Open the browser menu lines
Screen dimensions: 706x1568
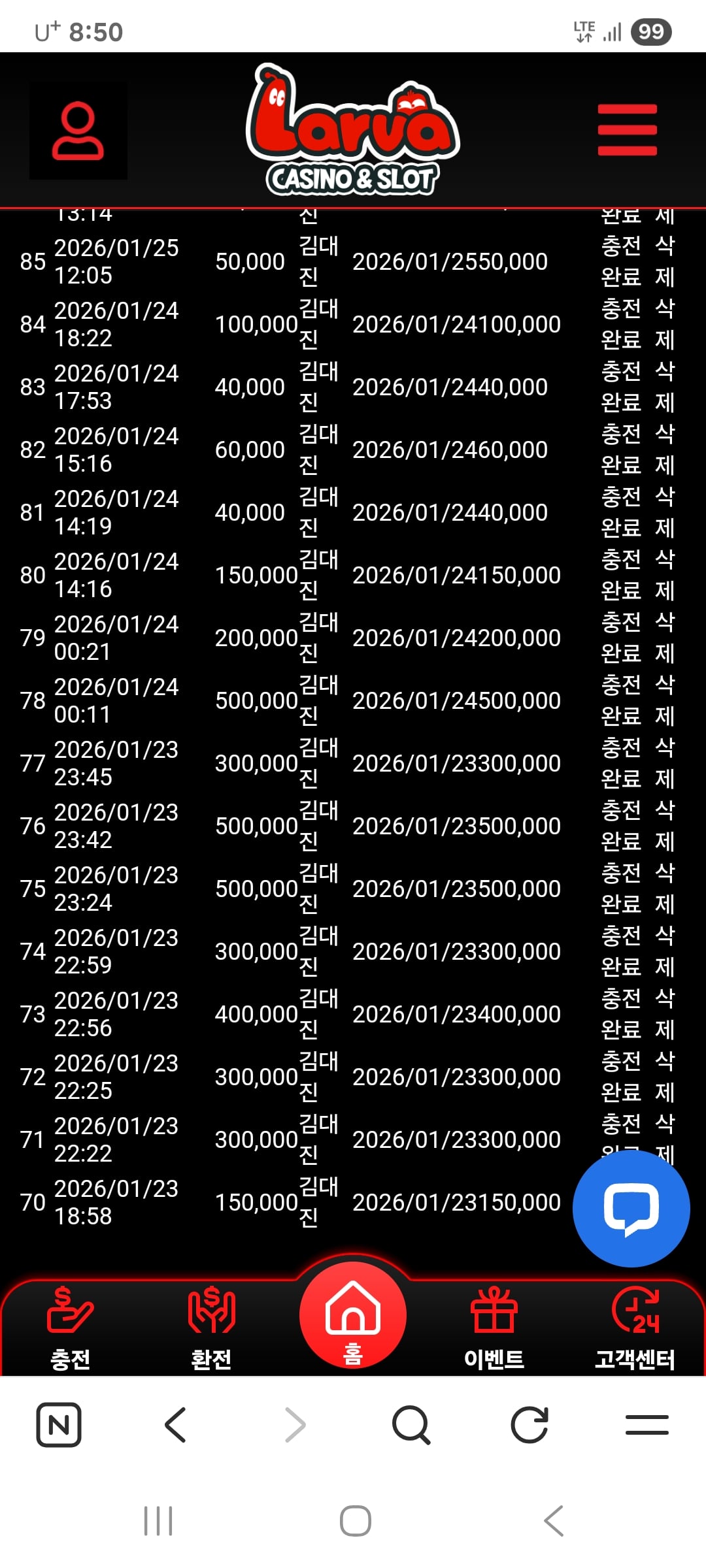click(647, 1424)
